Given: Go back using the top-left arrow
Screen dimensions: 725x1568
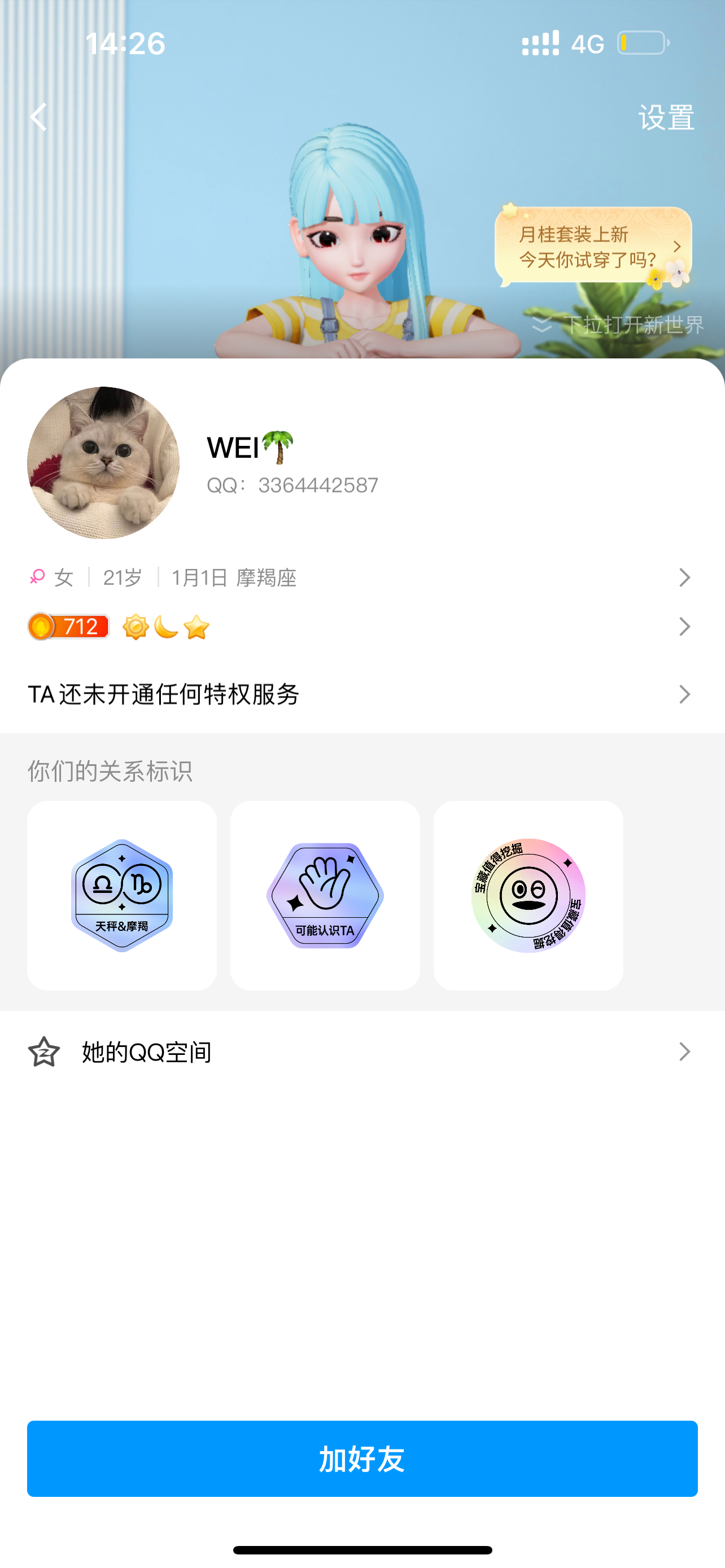Looking at the screenshot, I should point(39,117).
